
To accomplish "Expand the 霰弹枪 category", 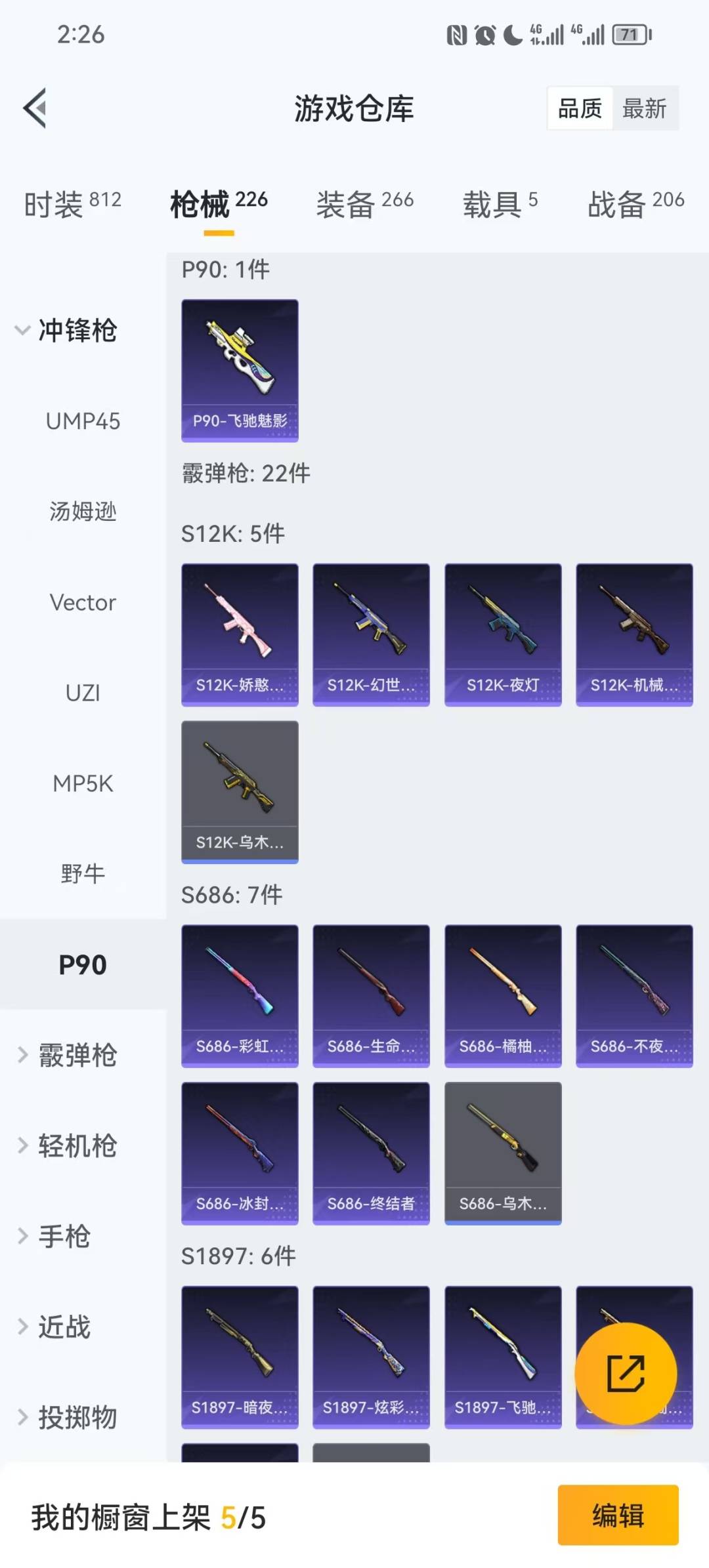I will pos(67,1055).
